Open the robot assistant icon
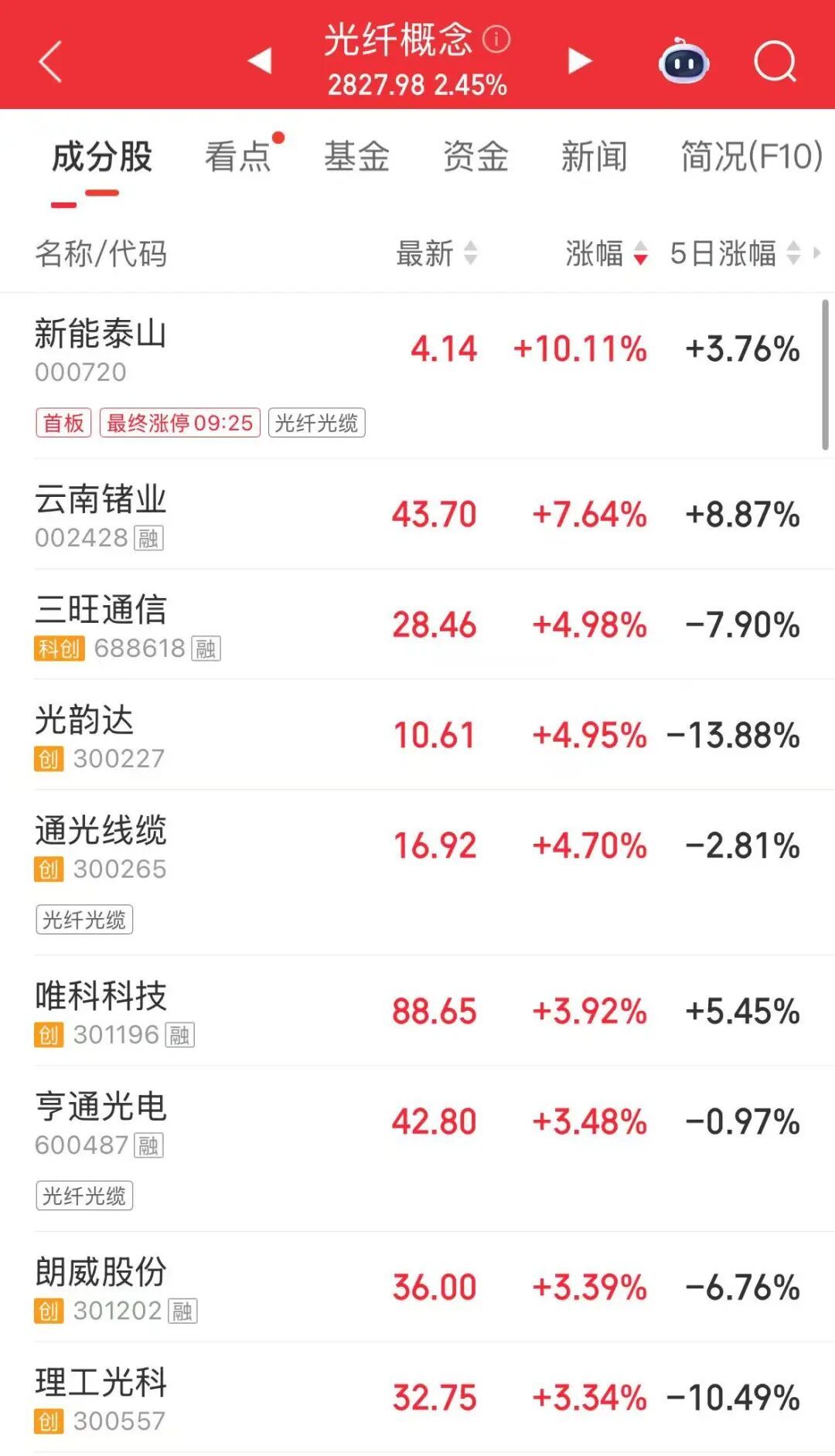 (x=684, y=62)
